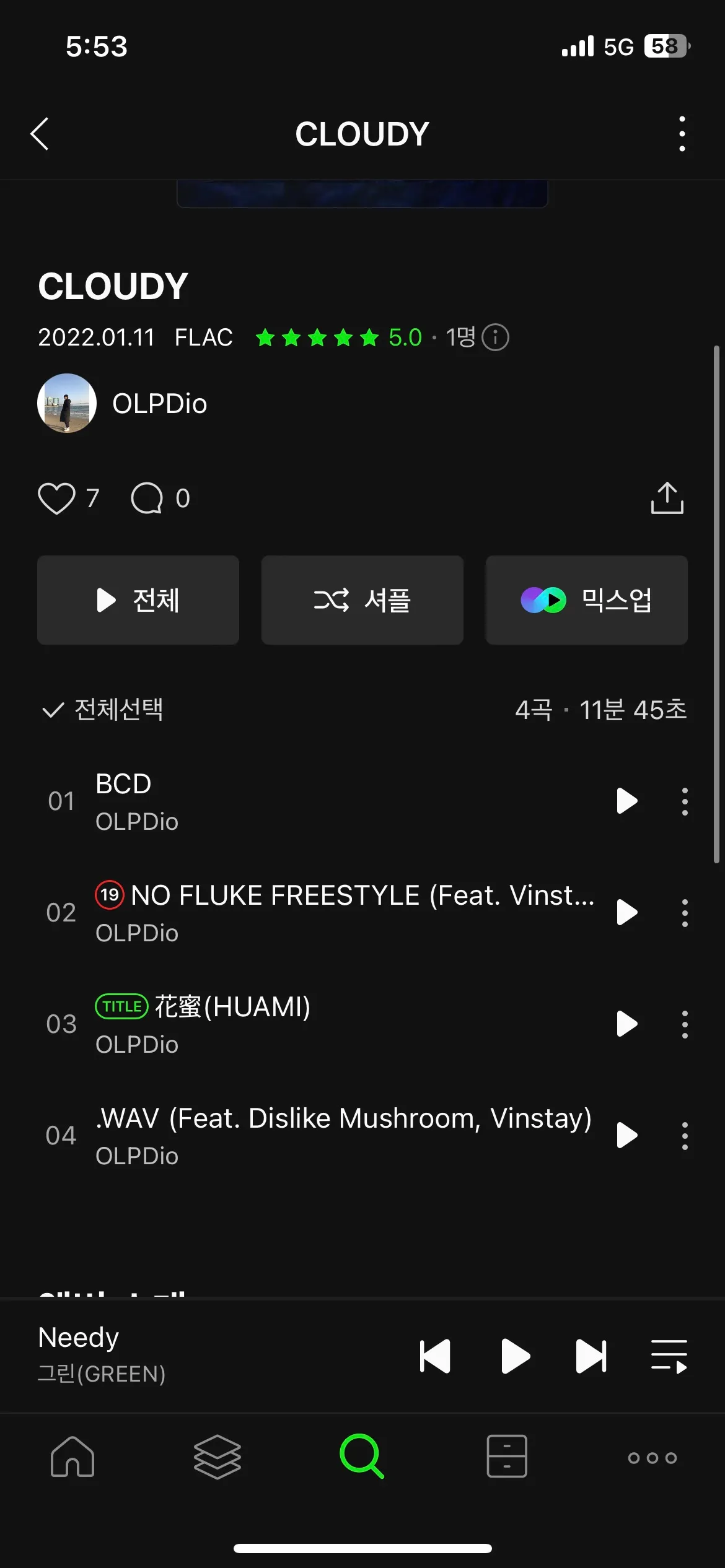Play the track BCD

(x=626, y=801)
